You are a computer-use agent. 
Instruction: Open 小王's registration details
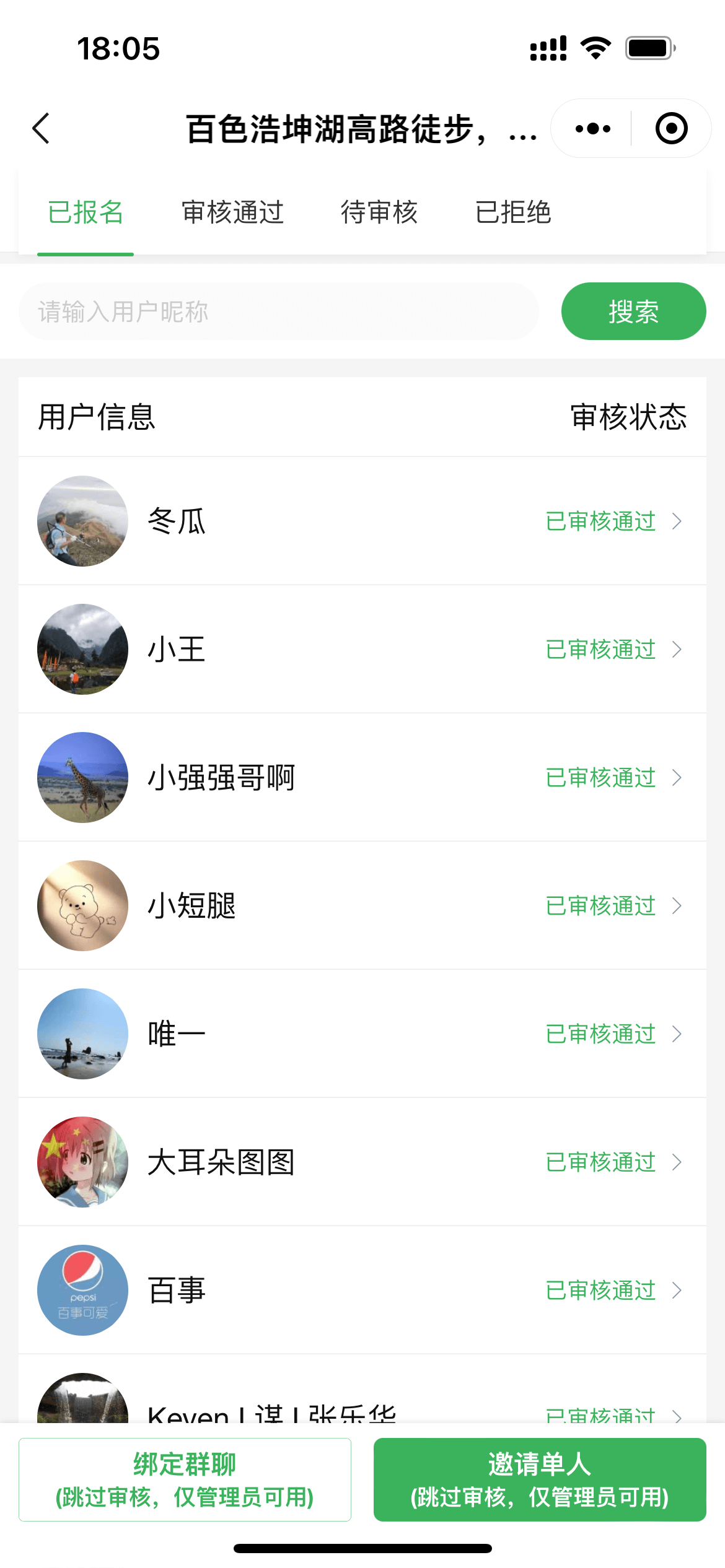[362, 649]
